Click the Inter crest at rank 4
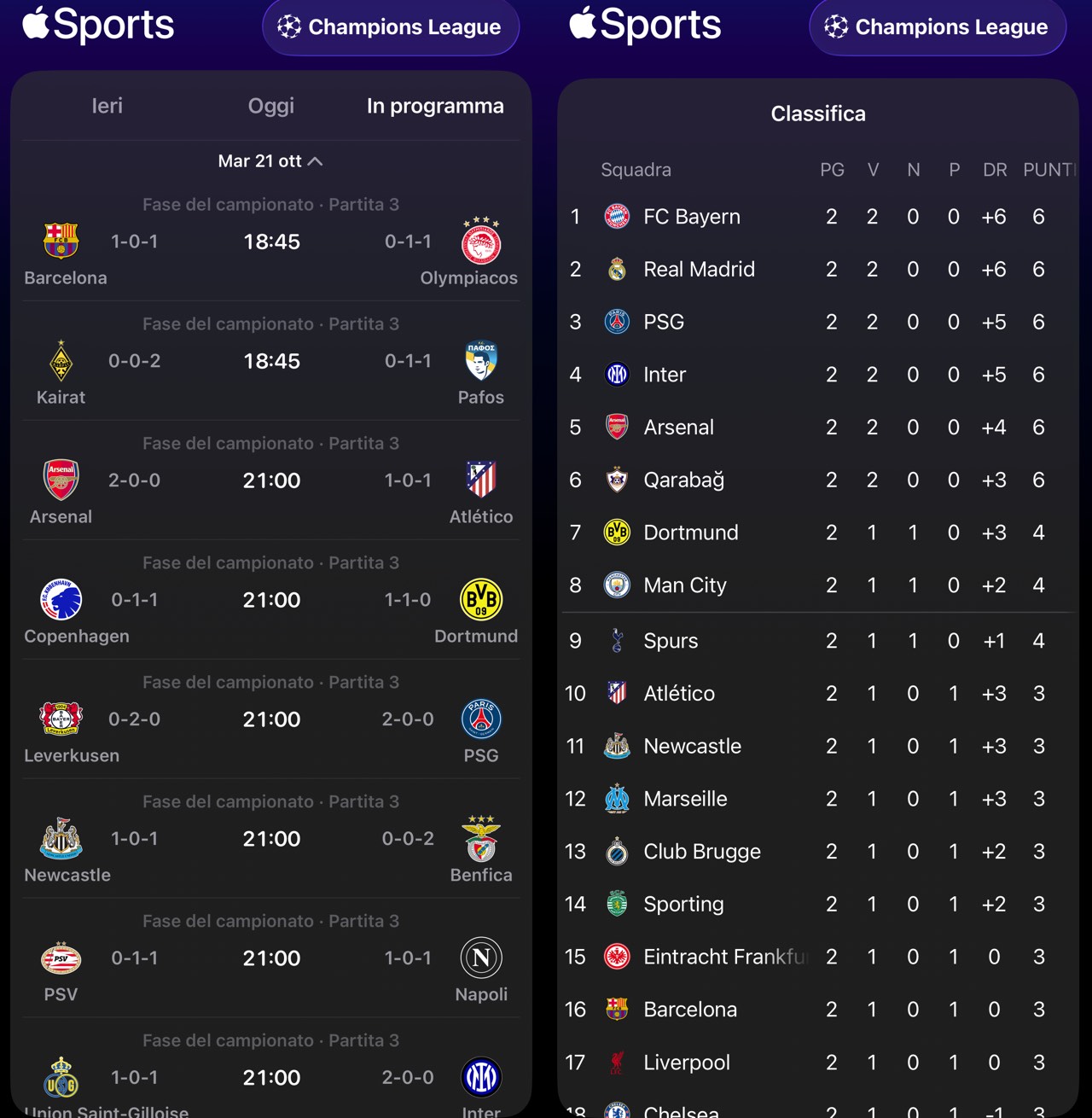 point(616,374)
